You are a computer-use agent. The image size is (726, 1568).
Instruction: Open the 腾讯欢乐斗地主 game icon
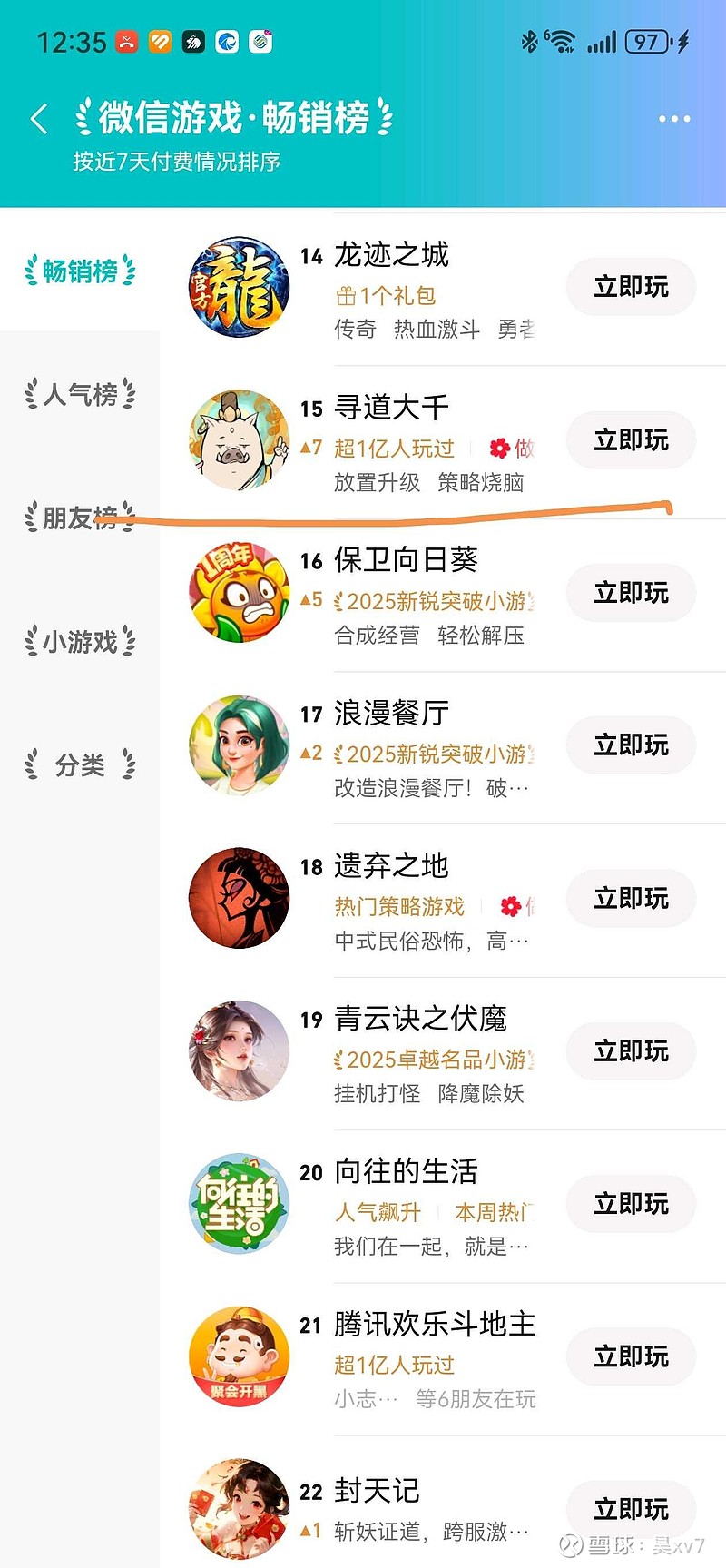coord(238,1356)
